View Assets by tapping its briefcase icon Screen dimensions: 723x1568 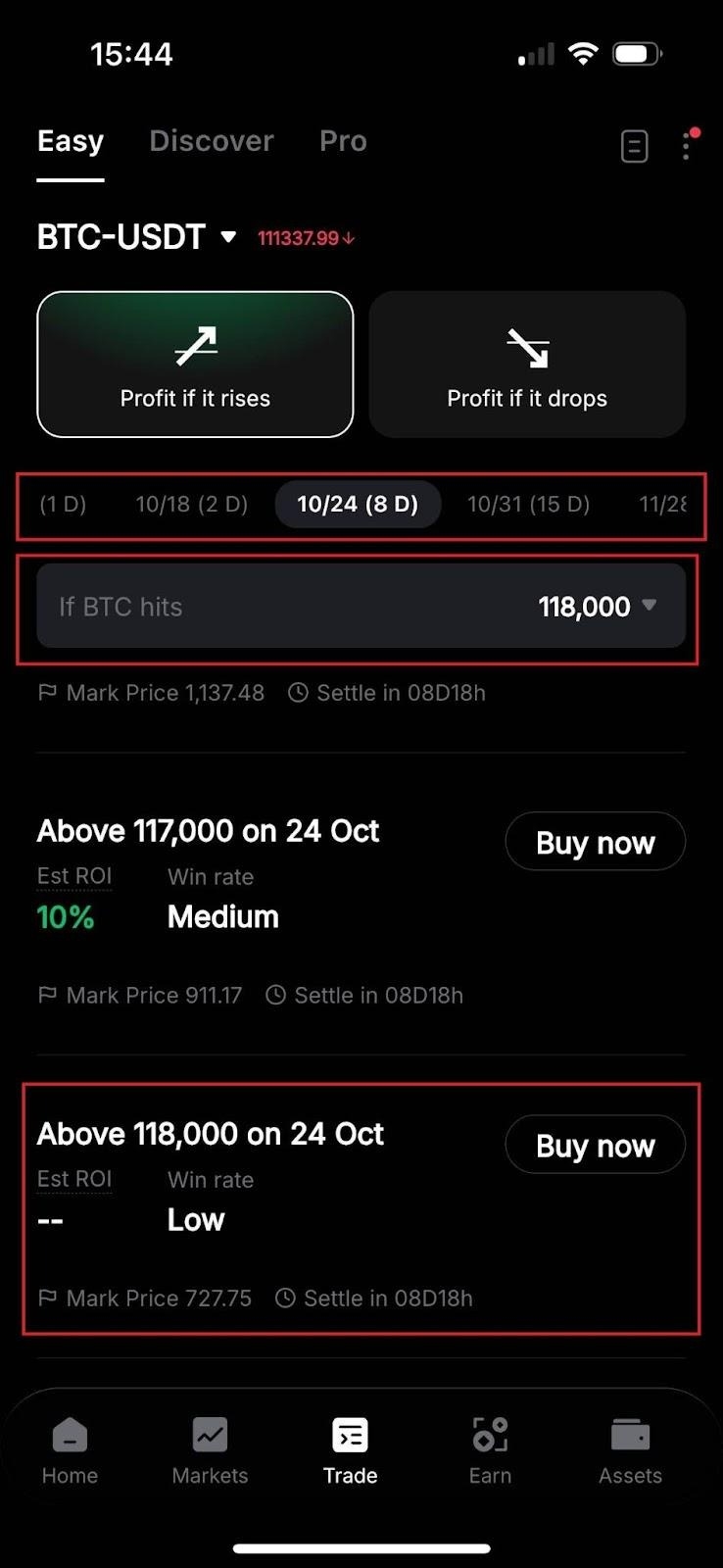630,1434
